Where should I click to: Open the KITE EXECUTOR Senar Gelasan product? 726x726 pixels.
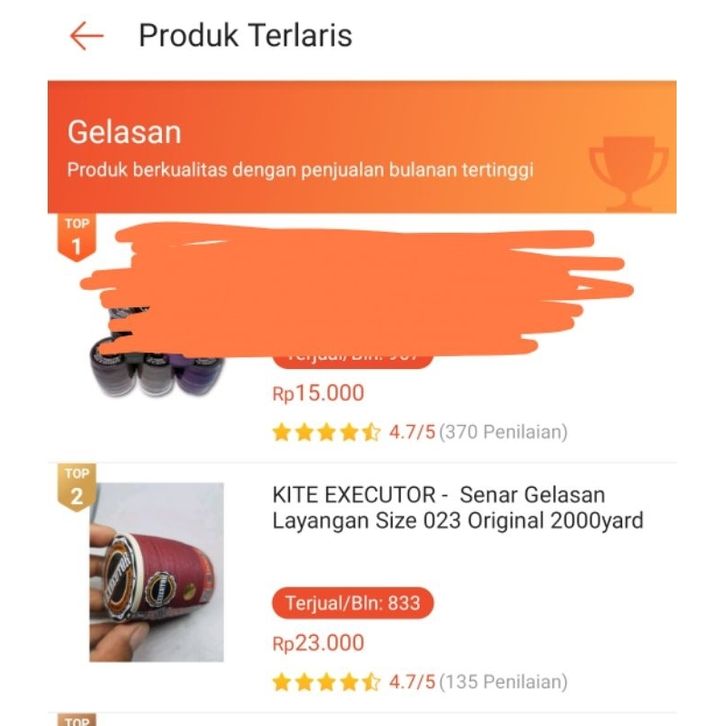point(457,508)
